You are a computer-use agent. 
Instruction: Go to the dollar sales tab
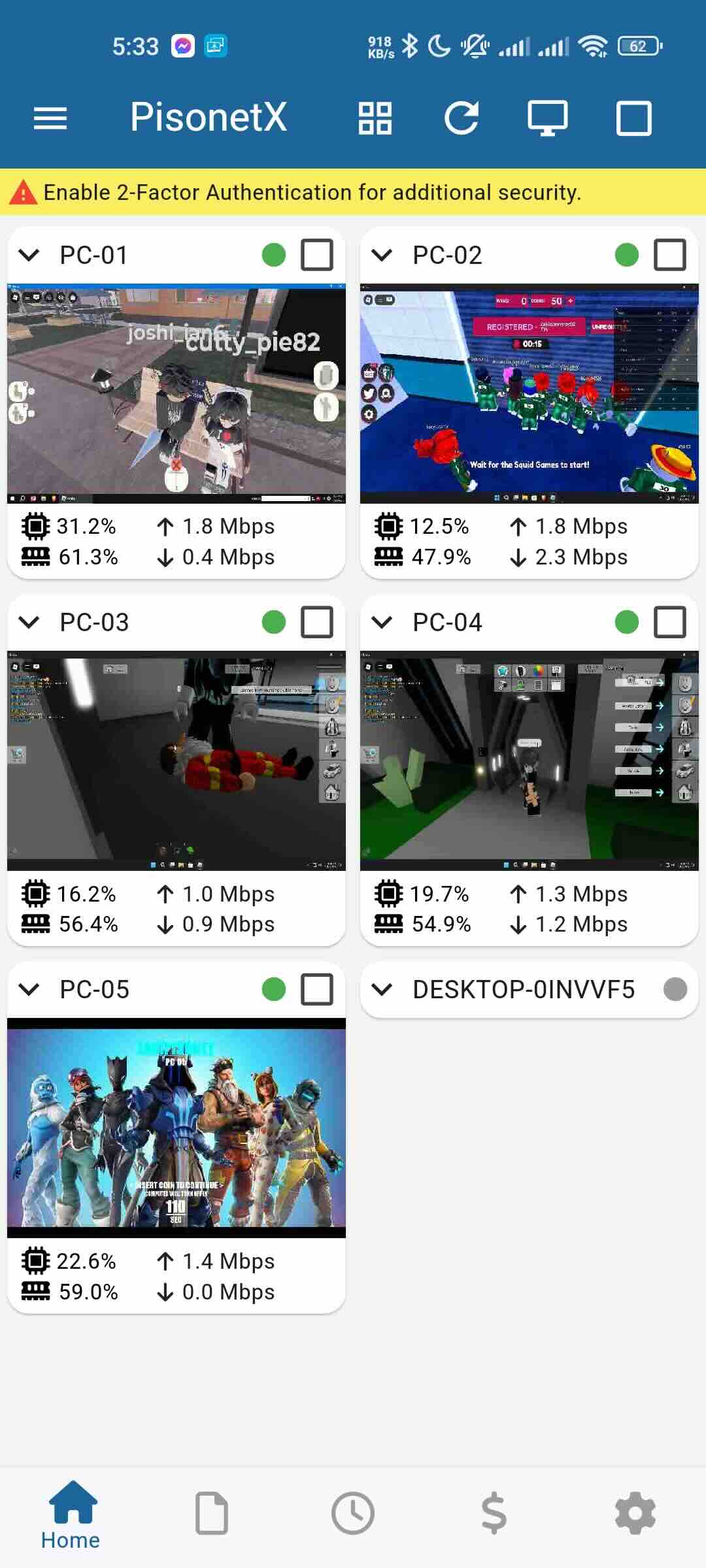[494, 1513]
